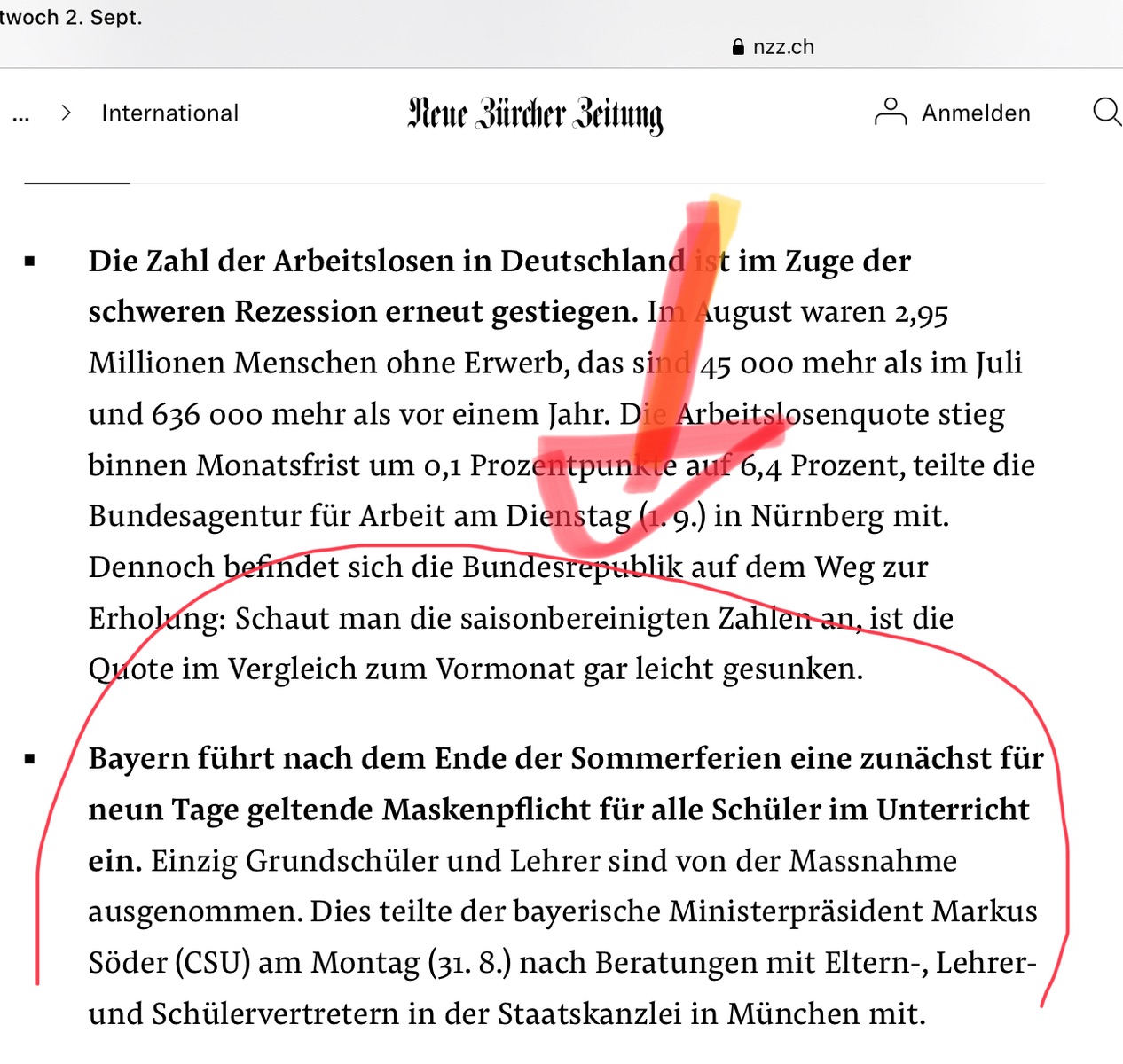Go to Neue Zürcher Zeitung homepage logo
Screen dimensions: 1123x1064
(535, 114)
